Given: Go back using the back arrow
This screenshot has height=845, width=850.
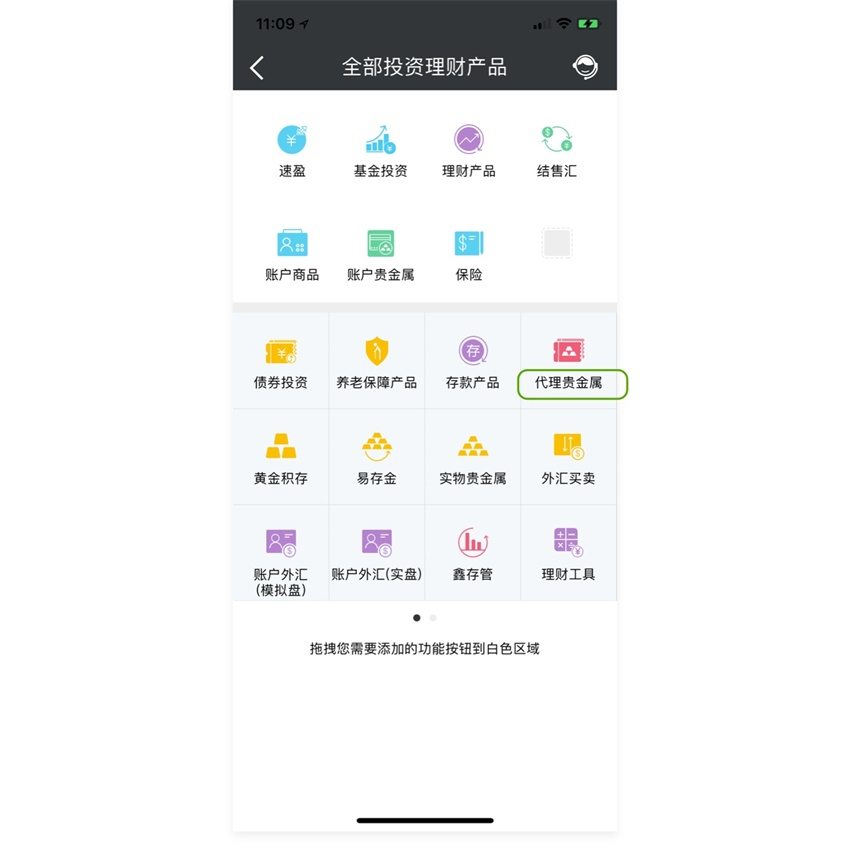Looking at the screenshot, I should 257,67.
